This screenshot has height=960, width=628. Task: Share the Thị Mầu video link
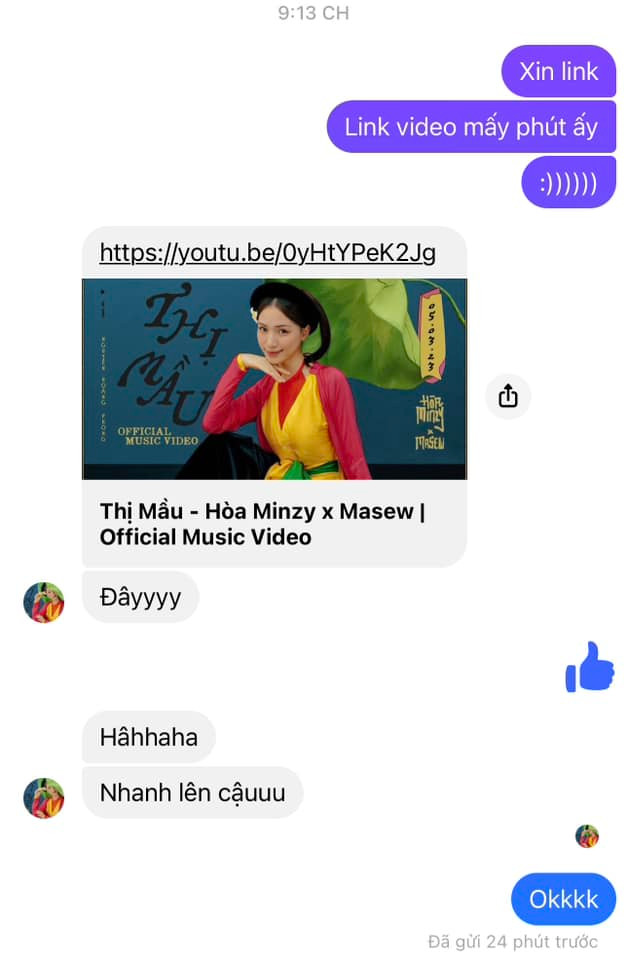pyautogui.click(x=508, y=397)
